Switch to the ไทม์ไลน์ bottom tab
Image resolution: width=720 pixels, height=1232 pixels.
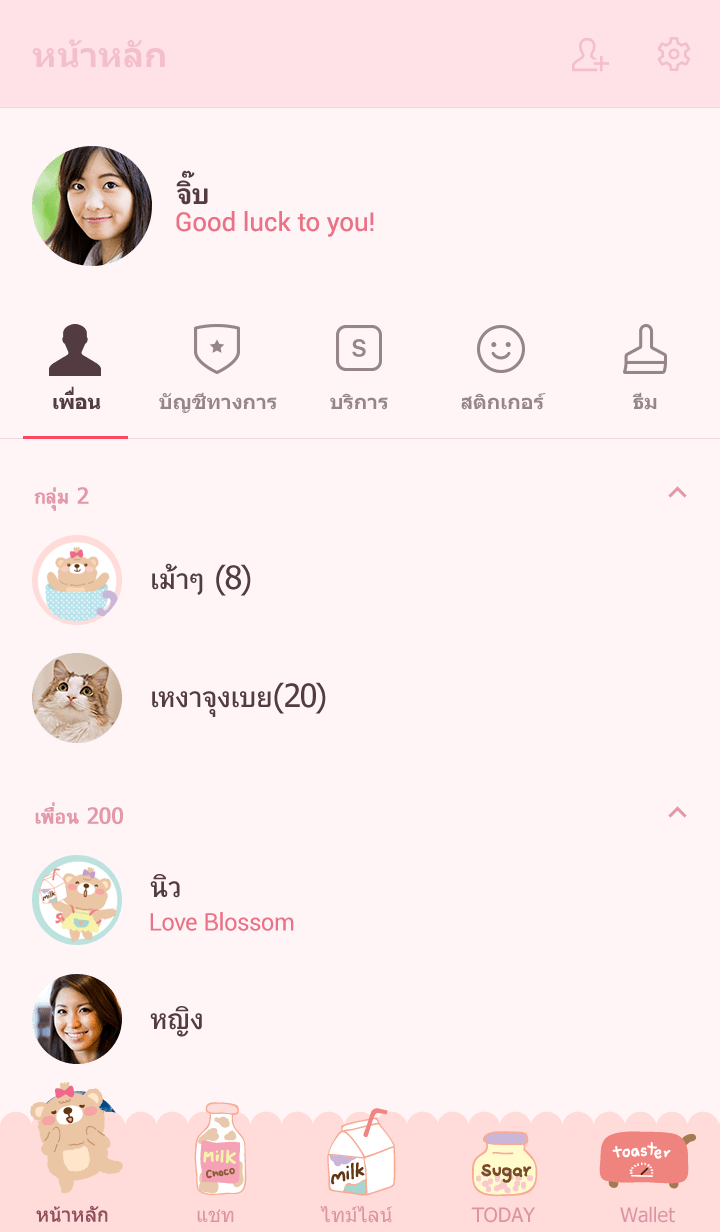(358, 1160)
